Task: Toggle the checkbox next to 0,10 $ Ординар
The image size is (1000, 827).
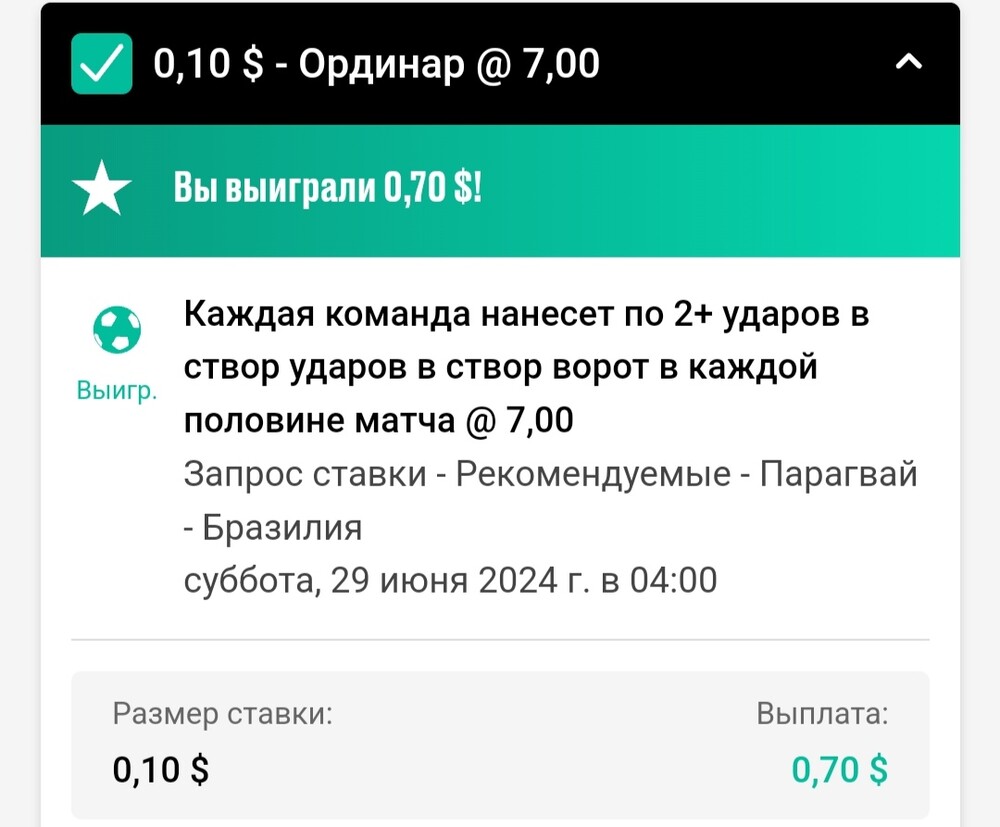Action: (x=102, y=64)
